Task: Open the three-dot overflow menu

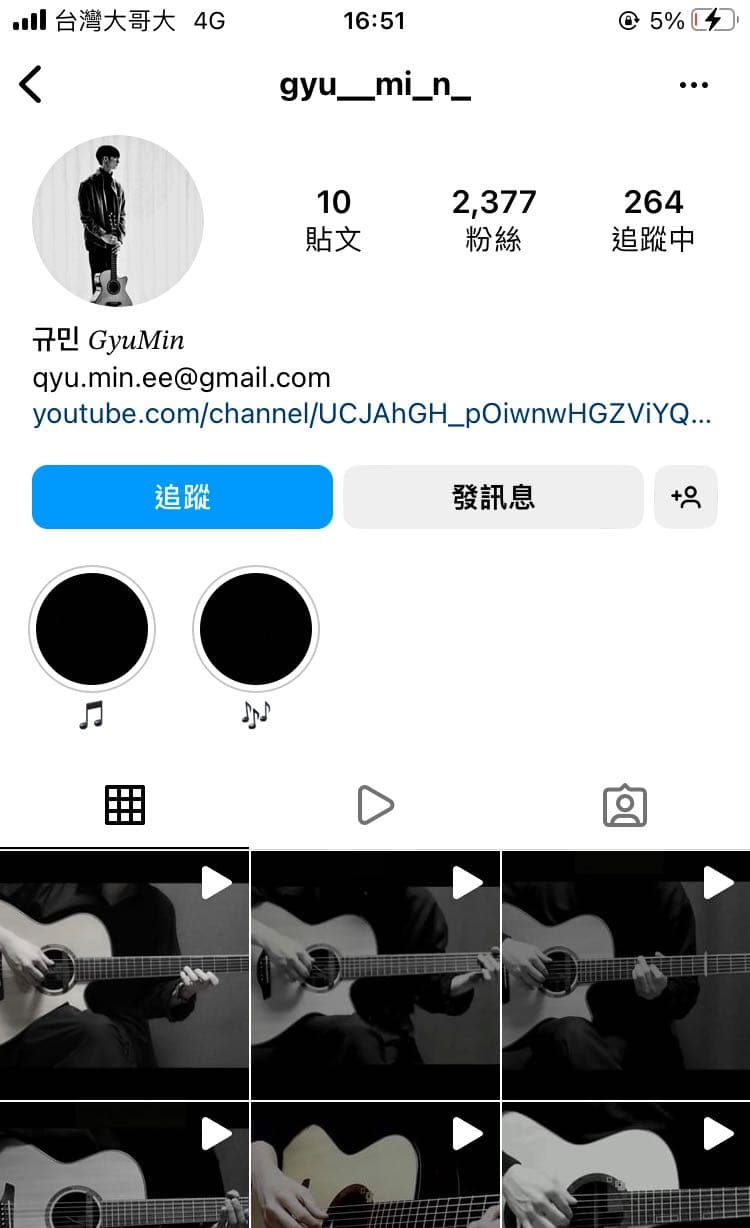Action: (693, 86)
